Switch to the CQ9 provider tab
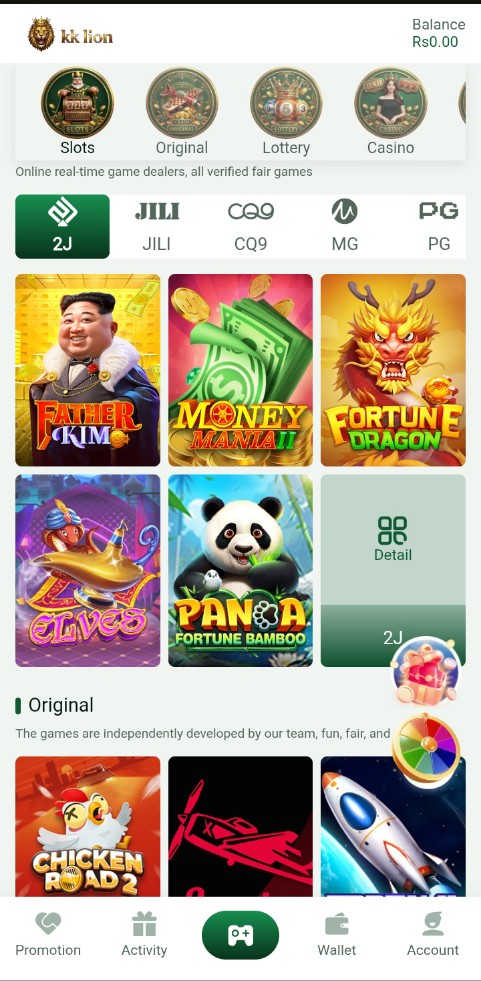Image resolution: width=481 pixels, height=981 pixels. click(250, 226)
